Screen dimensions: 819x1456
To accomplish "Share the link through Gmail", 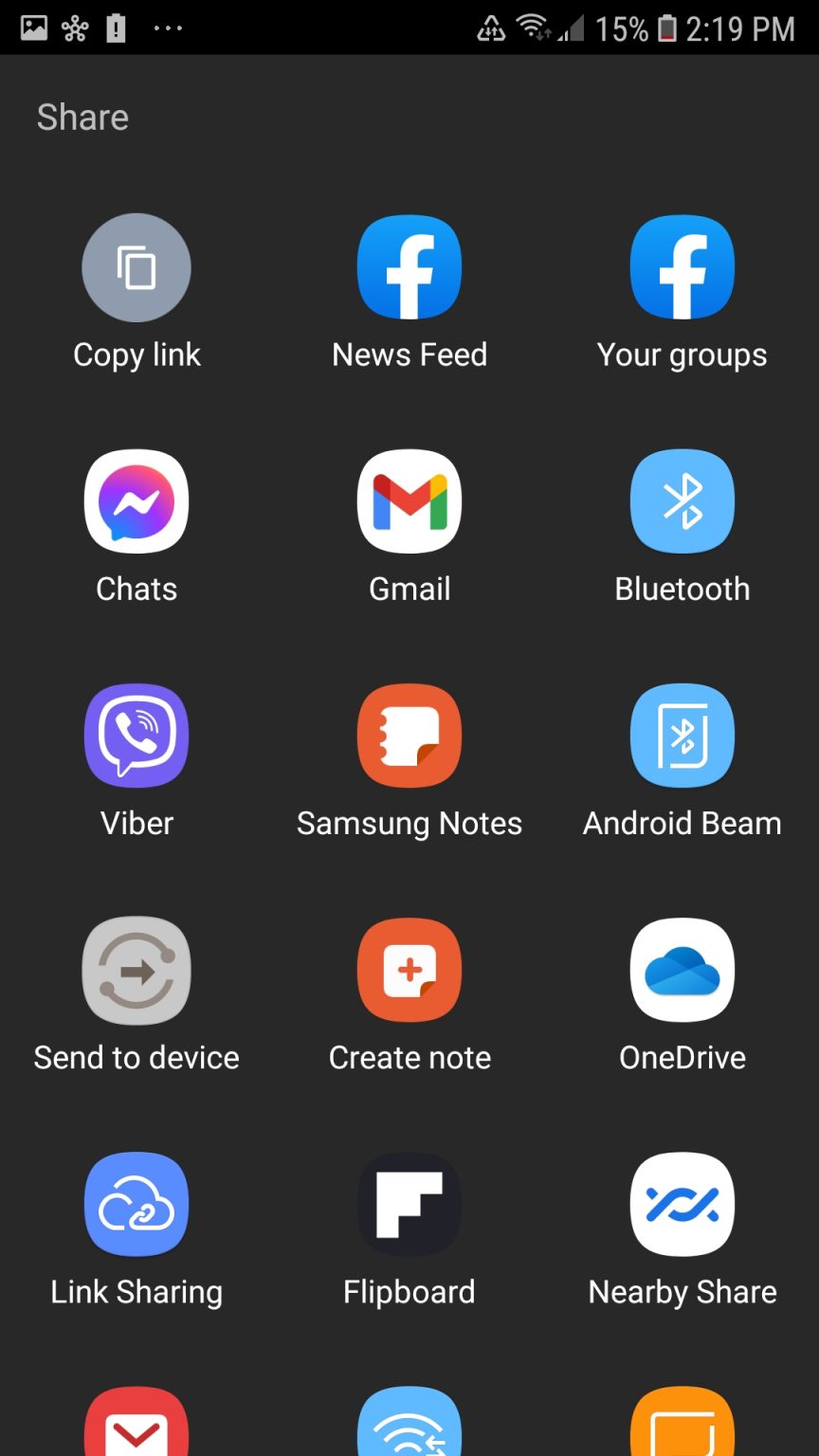I will click(x=409, y=501).
